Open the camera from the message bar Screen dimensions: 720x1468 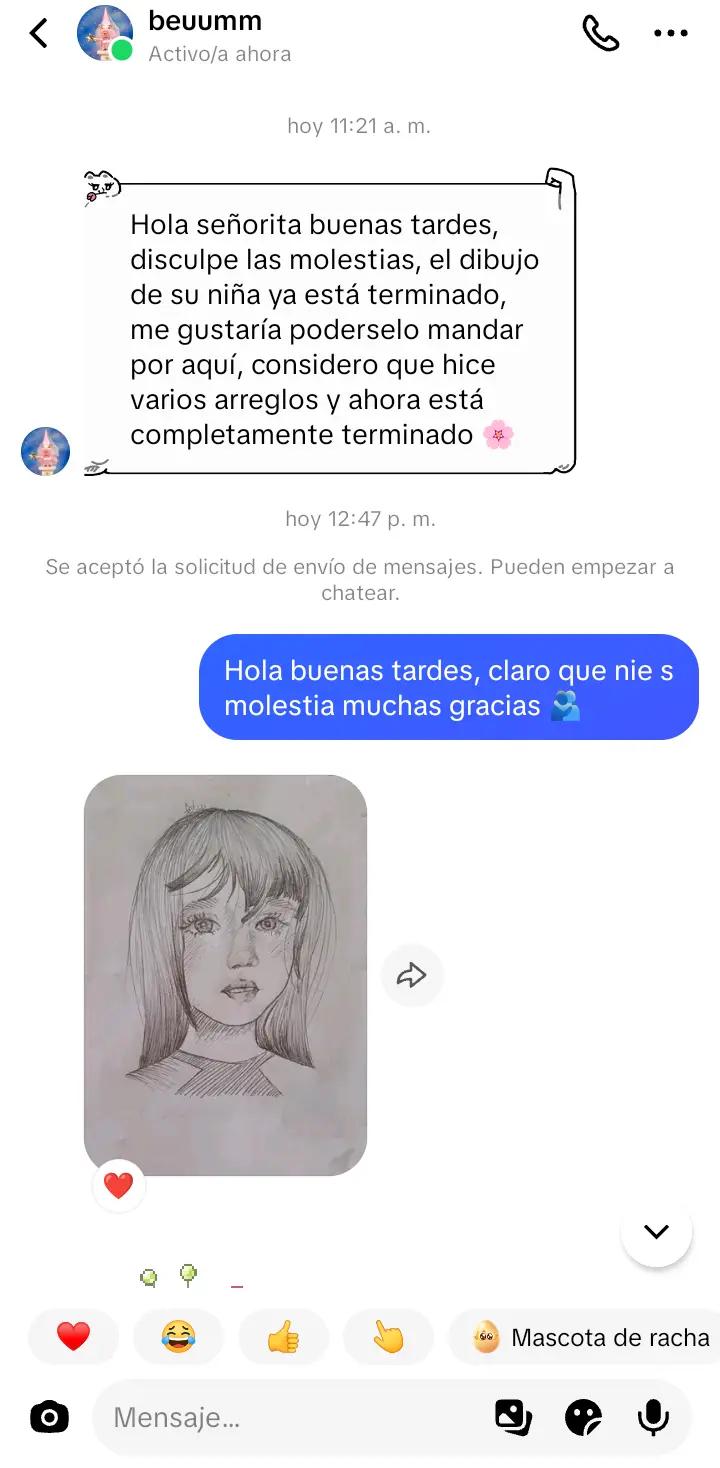[x=49, y=1417]
